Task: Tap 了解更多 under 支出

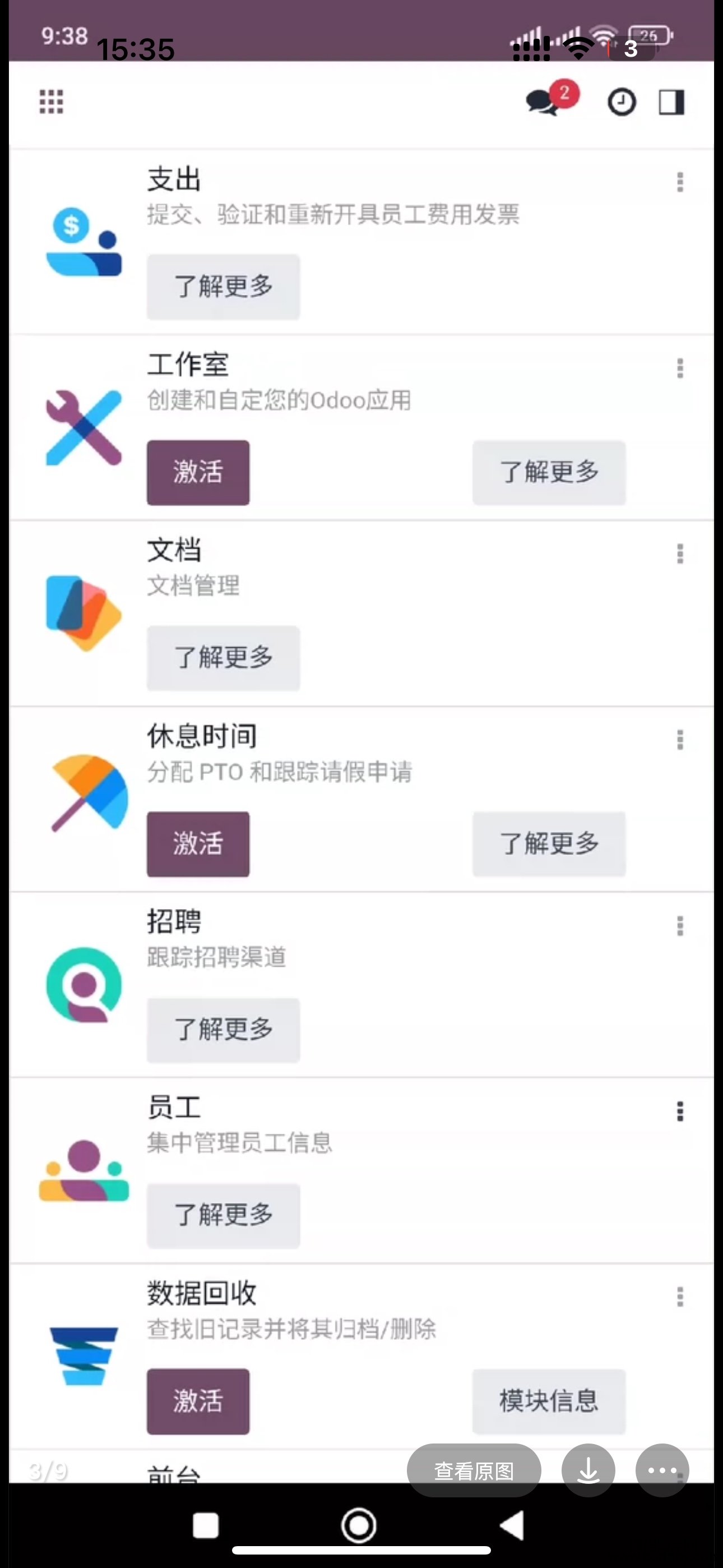Action: pyautogui.click(x=224, y=287)
